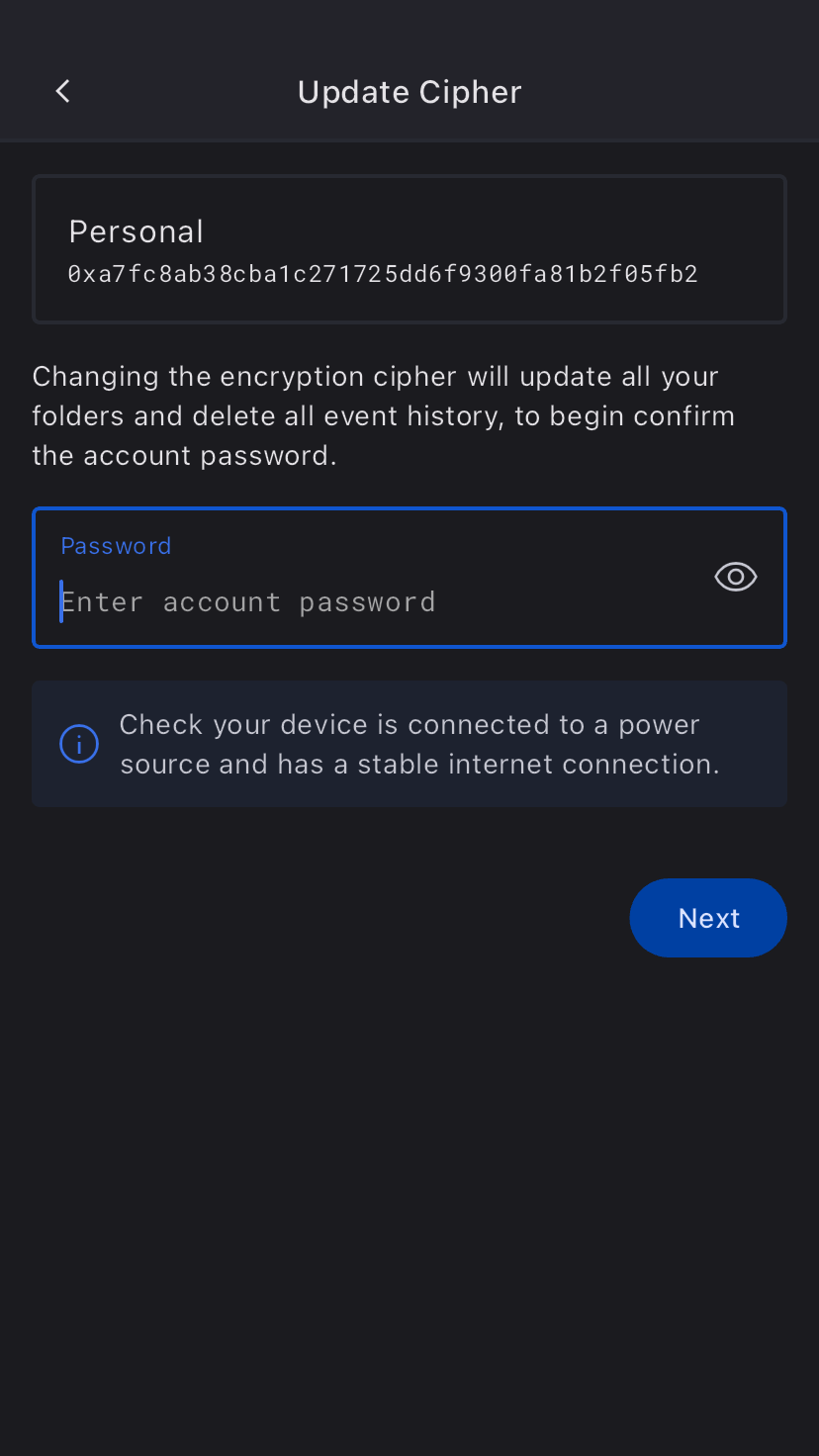Tap Next to continue
This screenshot has height=1456, width=819.
(x=708, y=918)
